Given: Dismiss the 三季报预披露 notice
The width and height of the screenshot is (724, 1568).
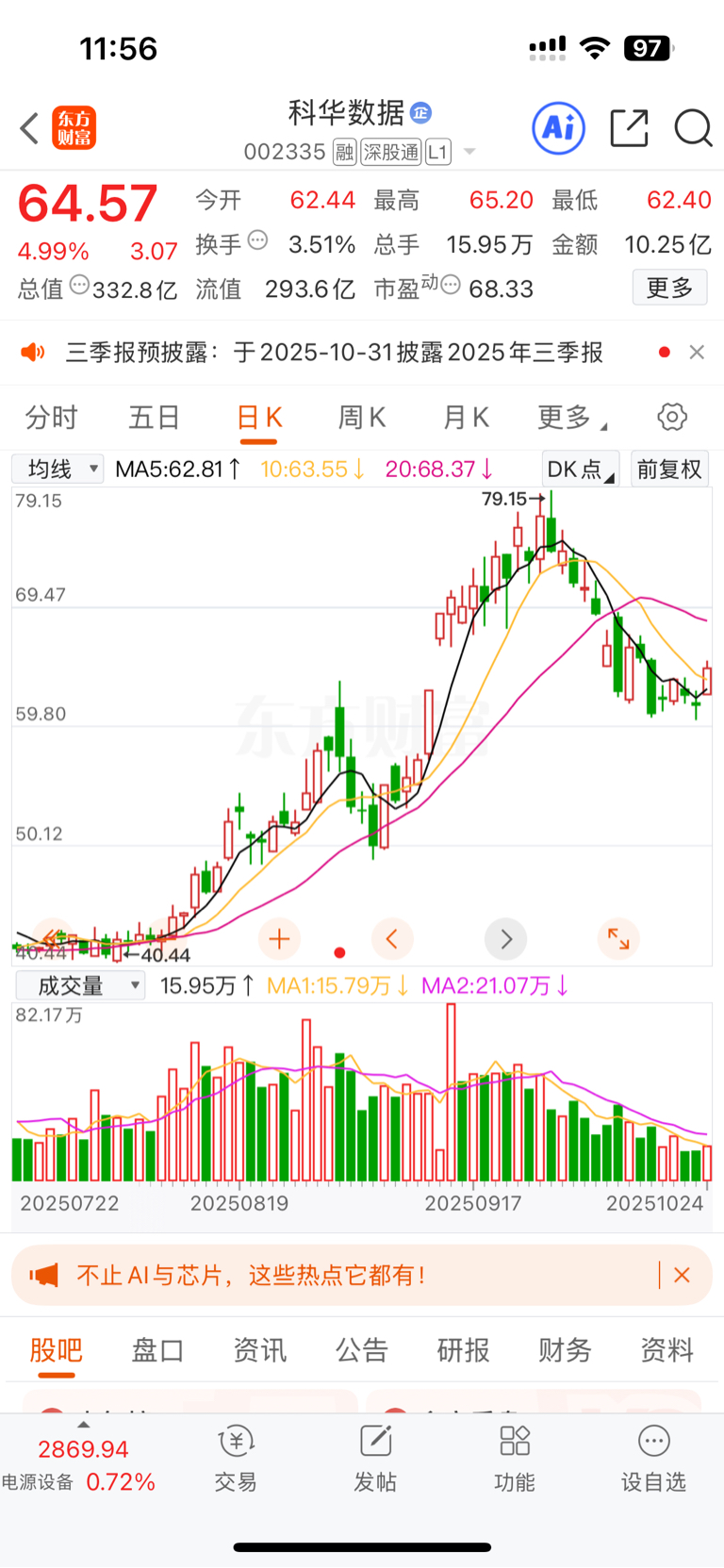Looking at the screenshot, I should click(x=697, y=352).
